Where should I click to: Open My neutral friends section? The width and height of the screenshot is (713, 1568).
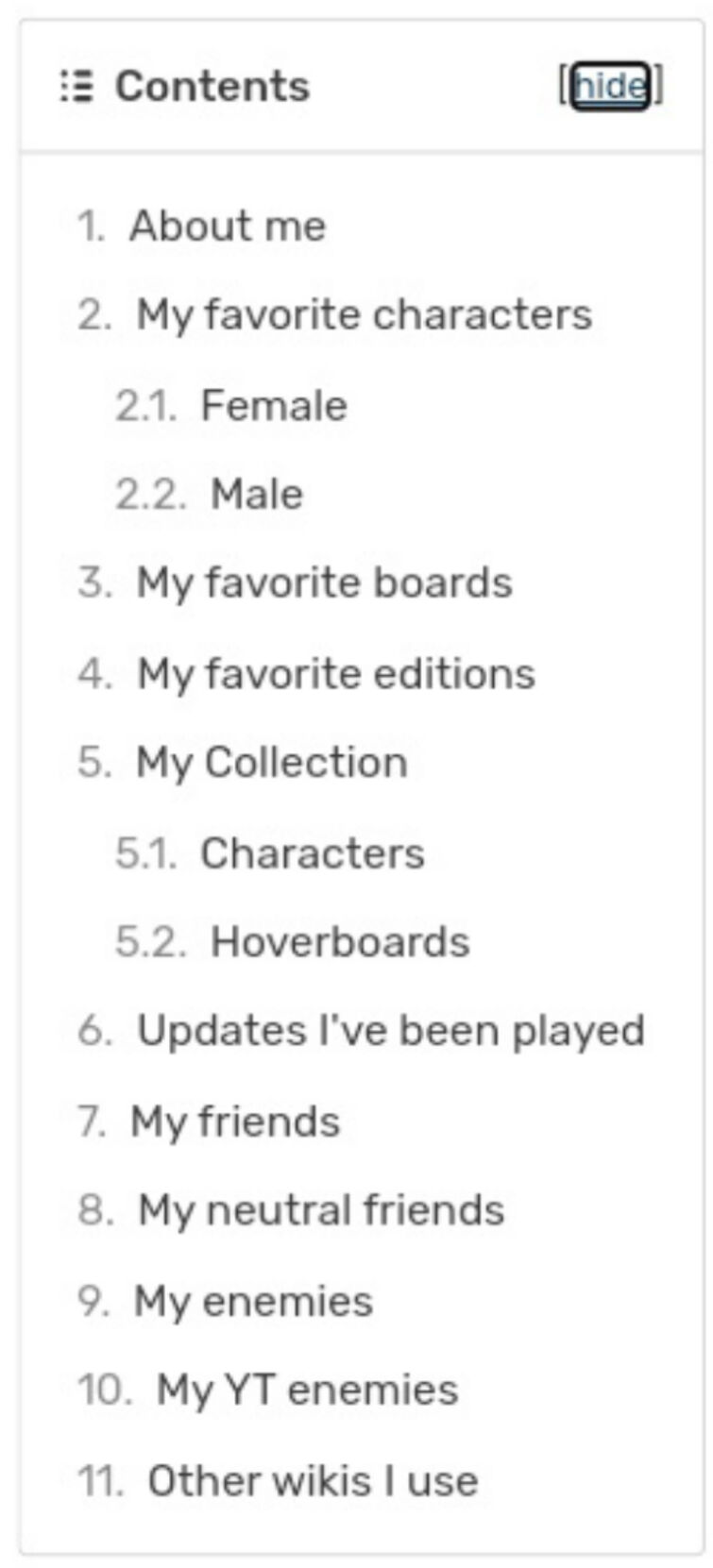click(291, 1210)
